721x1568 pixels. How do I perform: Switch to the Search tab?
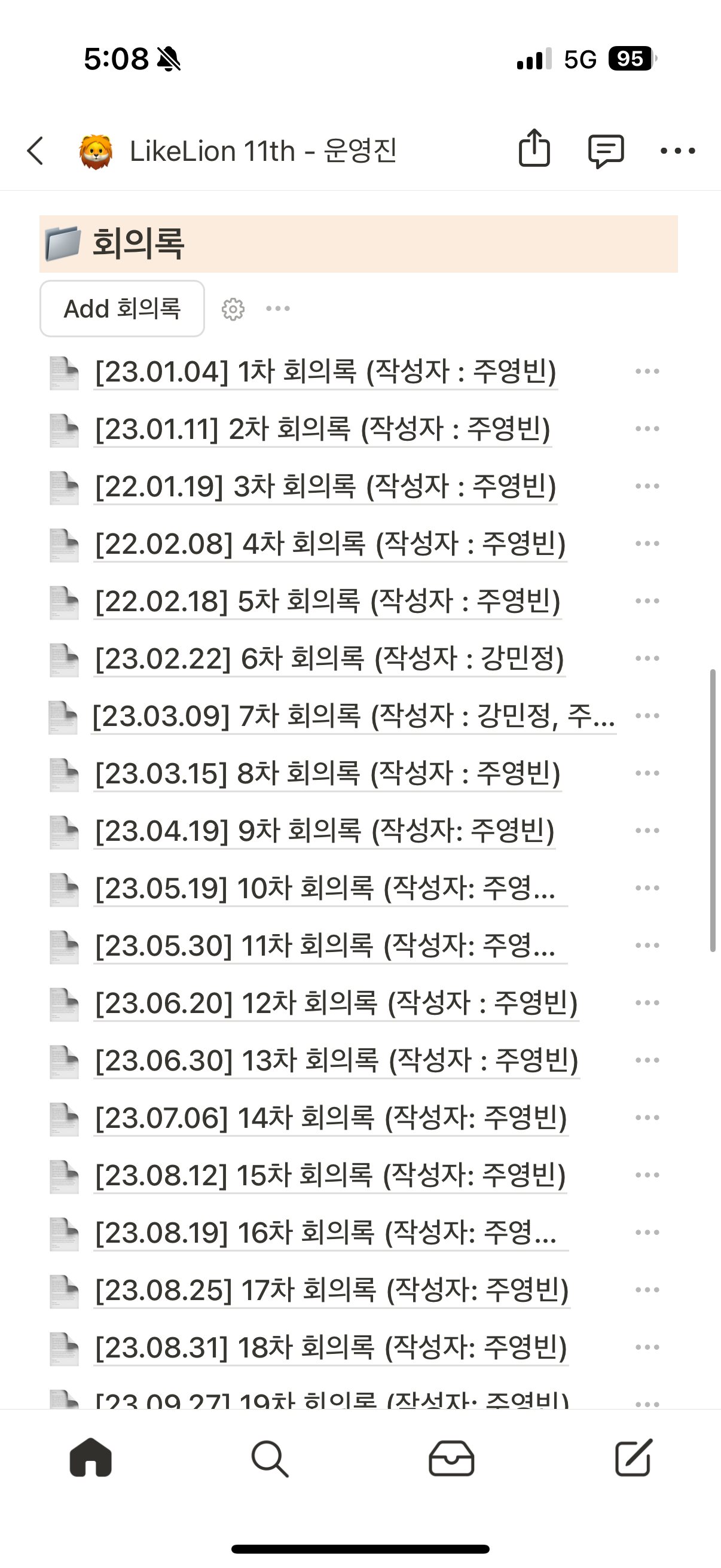coord(270,1458)
